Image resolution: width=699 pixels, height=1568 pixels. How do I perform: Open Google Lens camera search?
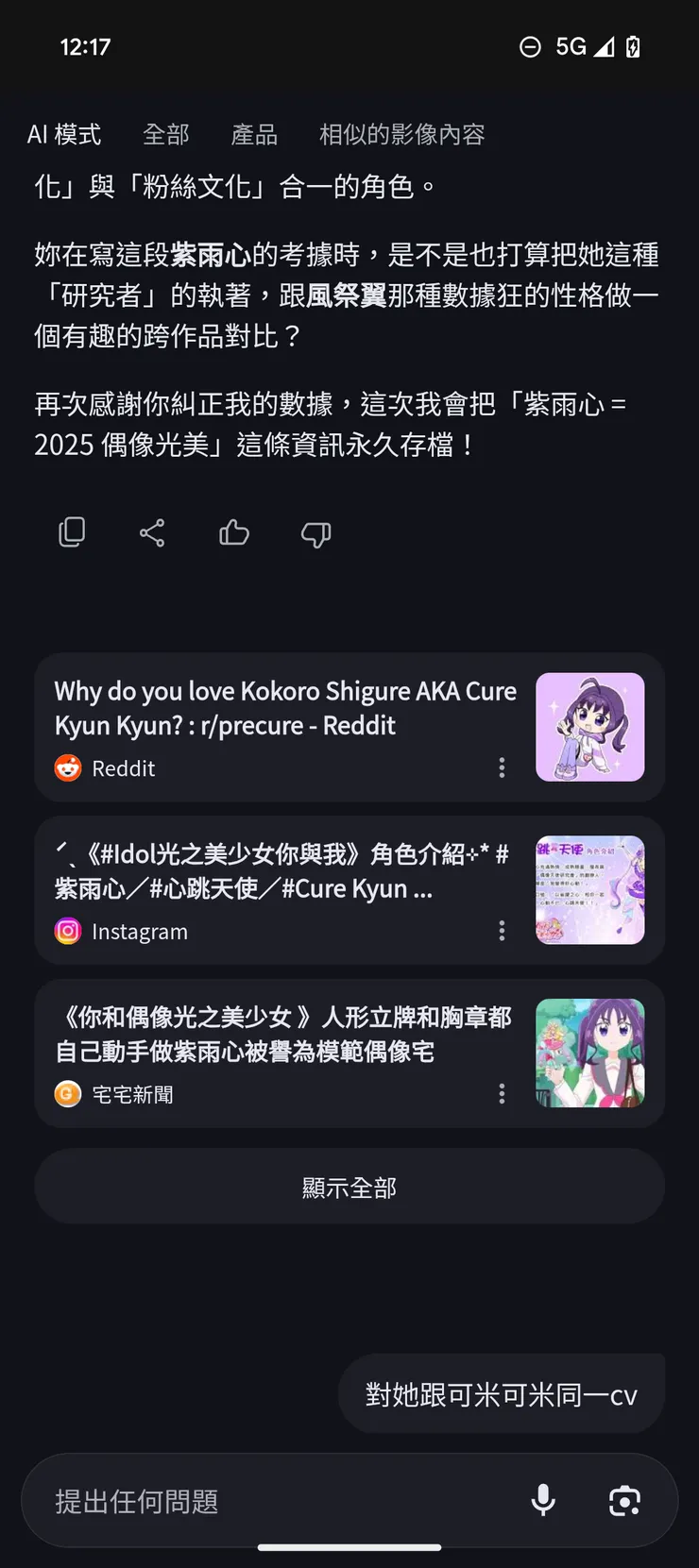point(622,1501)
